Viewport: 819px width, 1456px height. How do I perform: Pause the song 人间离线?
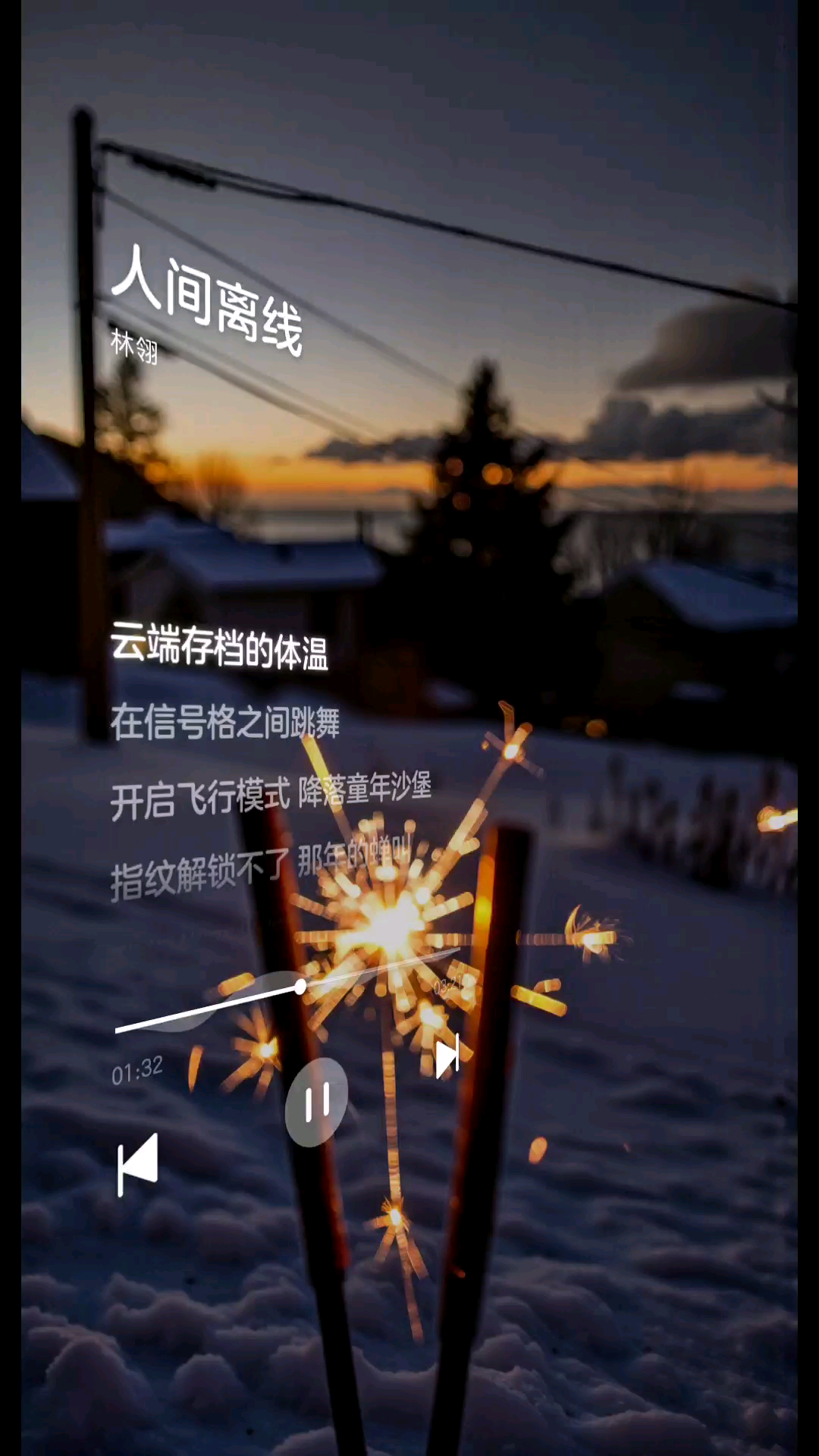[x=316, y=1102]
